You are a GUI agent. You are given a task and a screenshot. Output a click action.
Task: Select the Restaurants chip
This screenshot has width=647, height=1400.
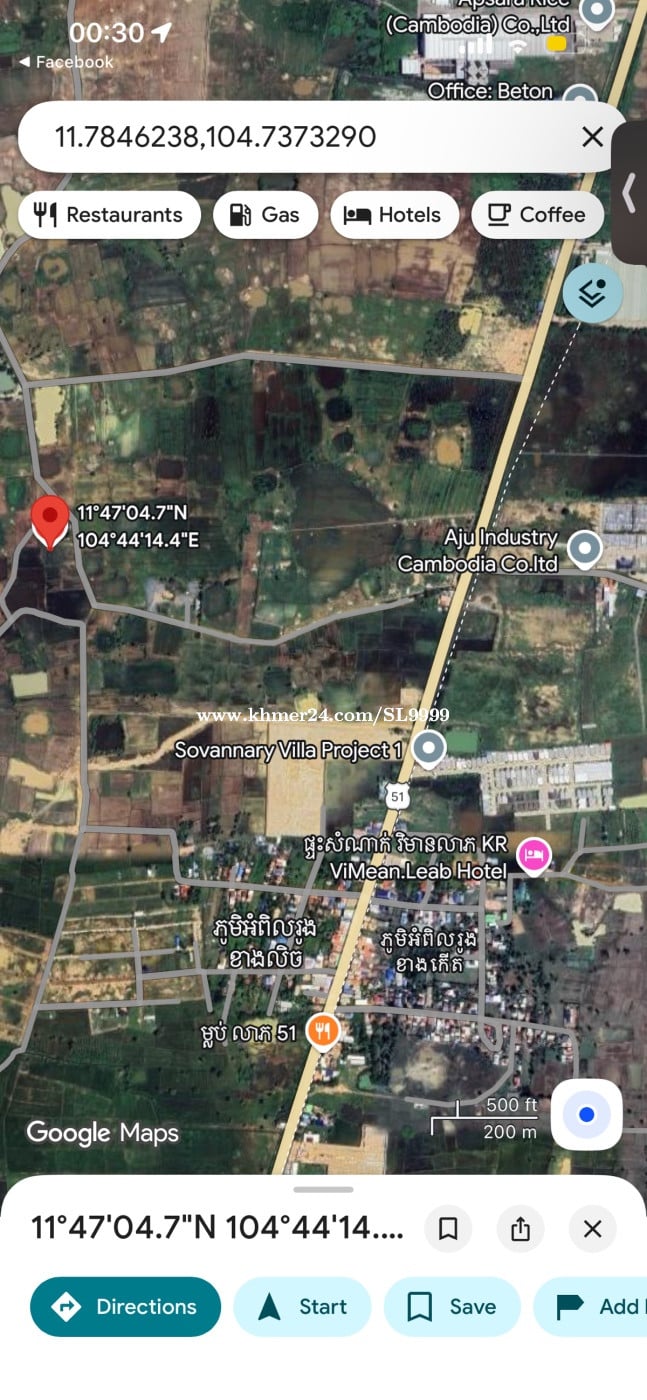coord(109,215)
